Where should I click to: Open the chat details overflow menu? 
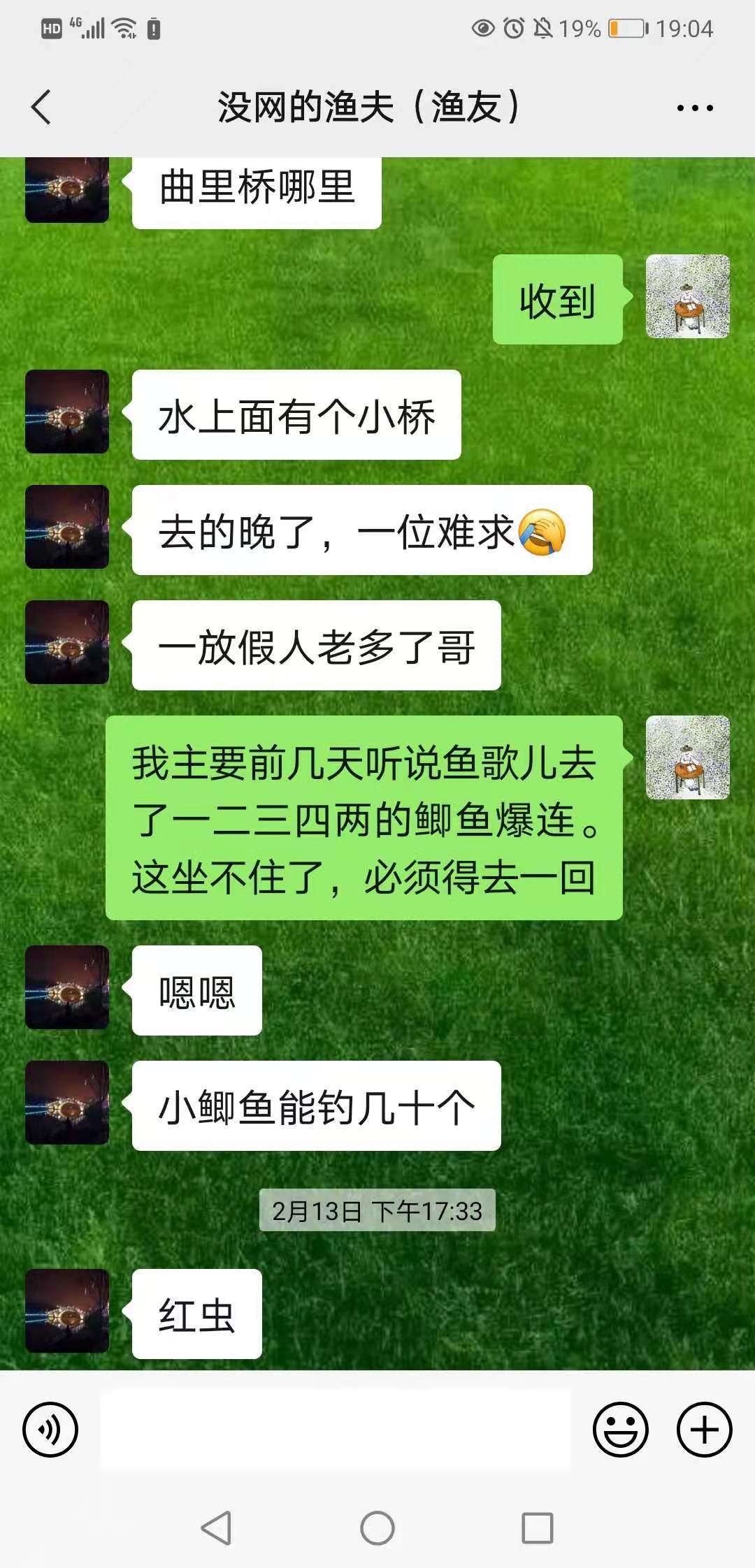pos(695,108)
